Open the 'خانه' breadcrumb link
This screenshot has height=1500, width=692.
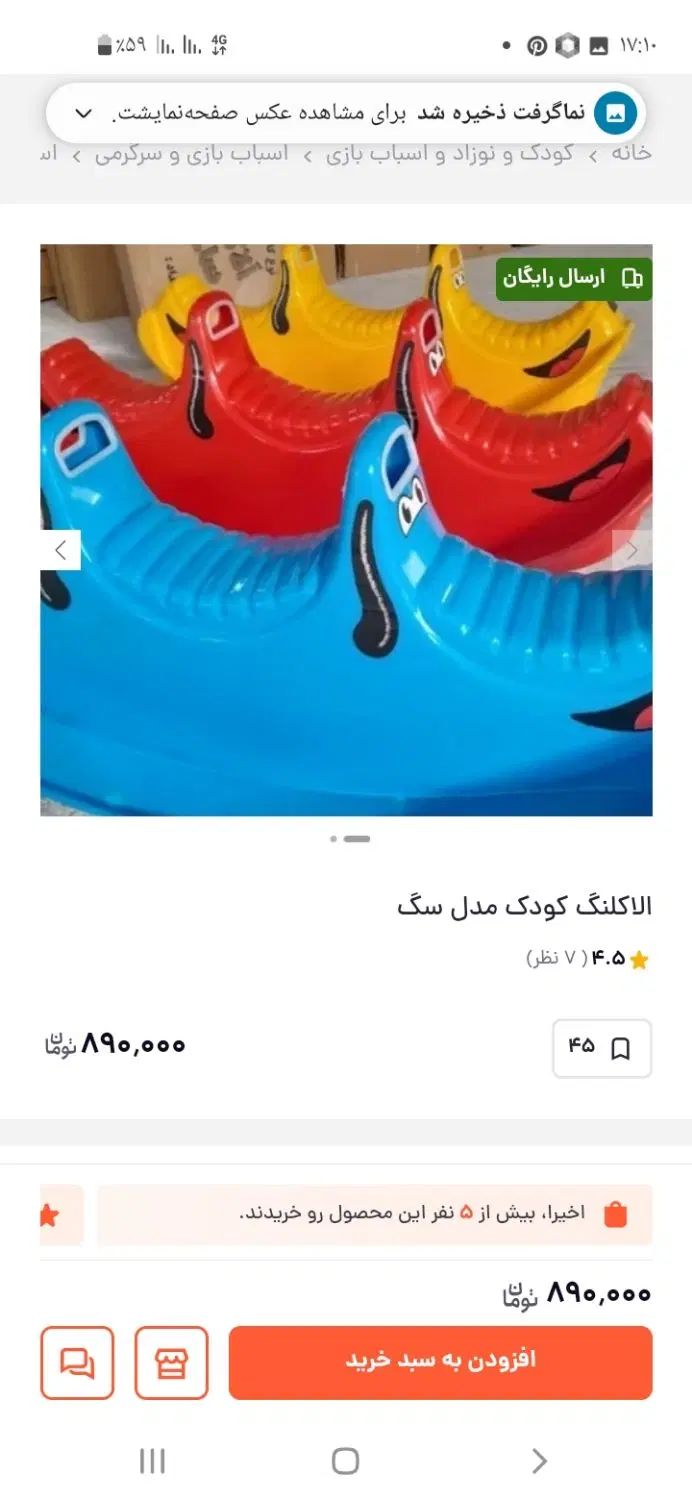click(631, 154)
